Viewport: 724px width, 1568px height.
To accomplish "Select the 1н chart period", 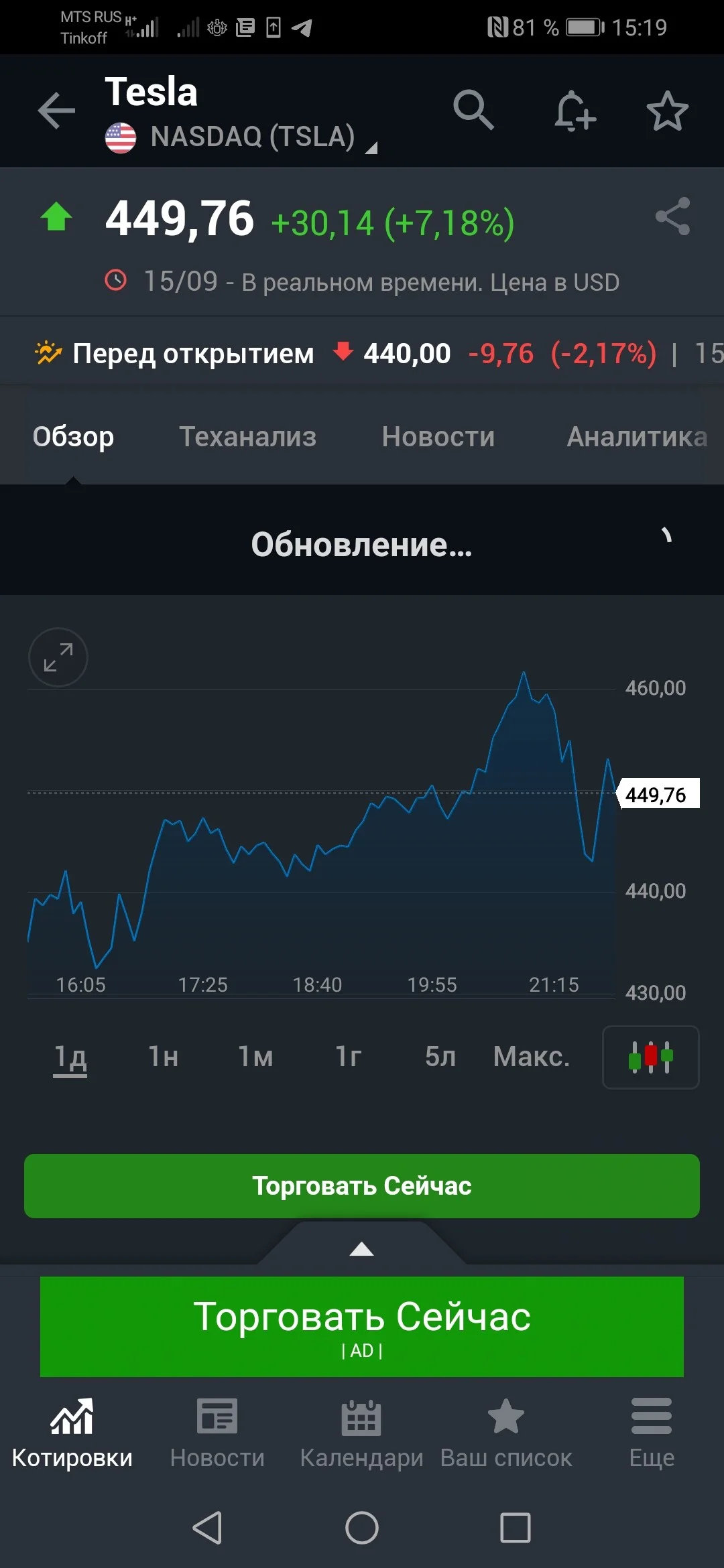I will pyautogui.click(x=163, y=1057).
